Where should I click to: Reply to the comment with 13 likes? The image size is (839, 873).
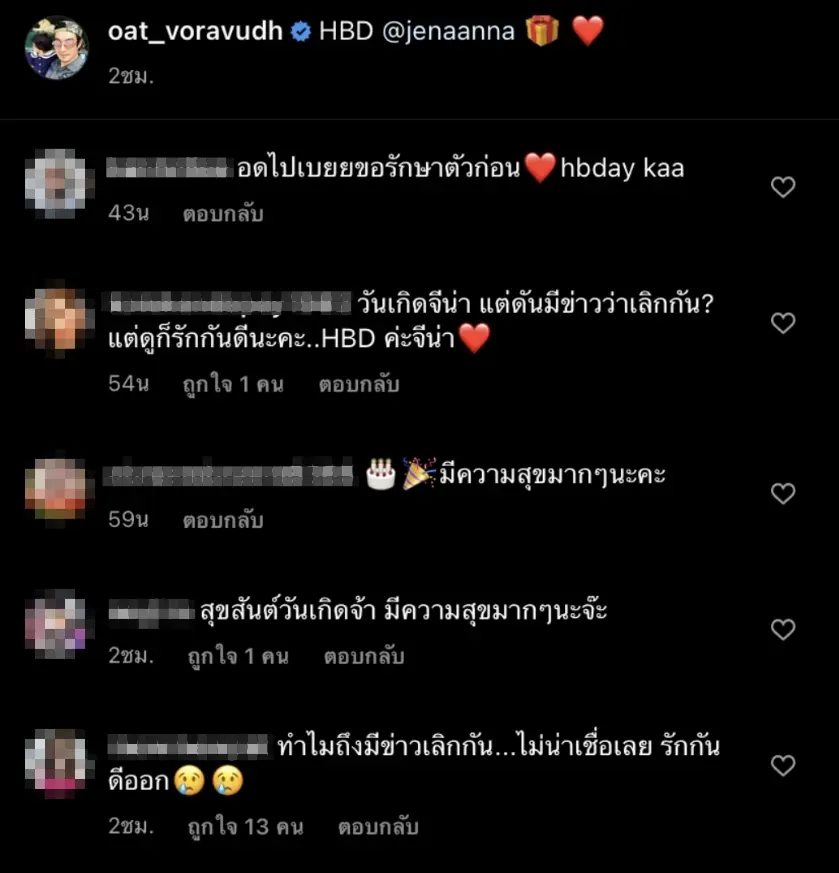(x=378, y=827)
